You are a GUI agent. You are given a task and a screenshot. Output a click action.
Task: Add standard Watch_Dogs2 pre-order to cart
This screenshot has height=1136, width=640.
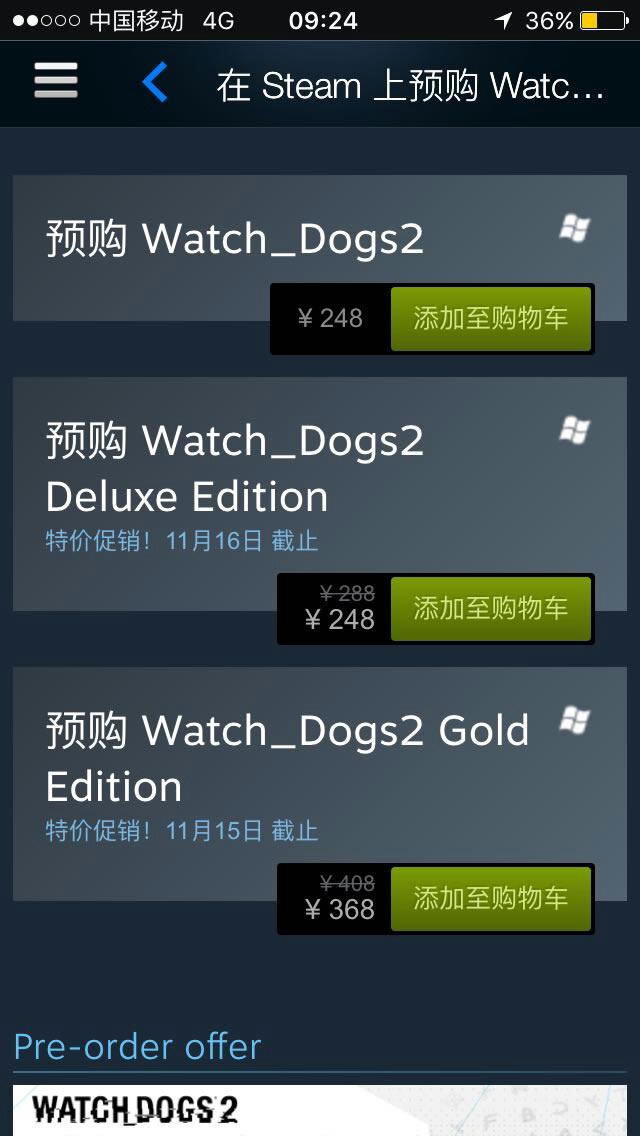click(490, 319)
